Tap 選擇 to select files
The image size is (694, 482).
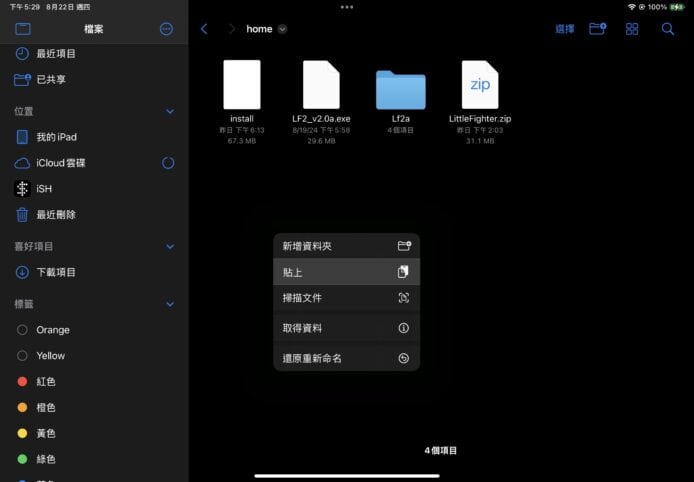[565, 29]
